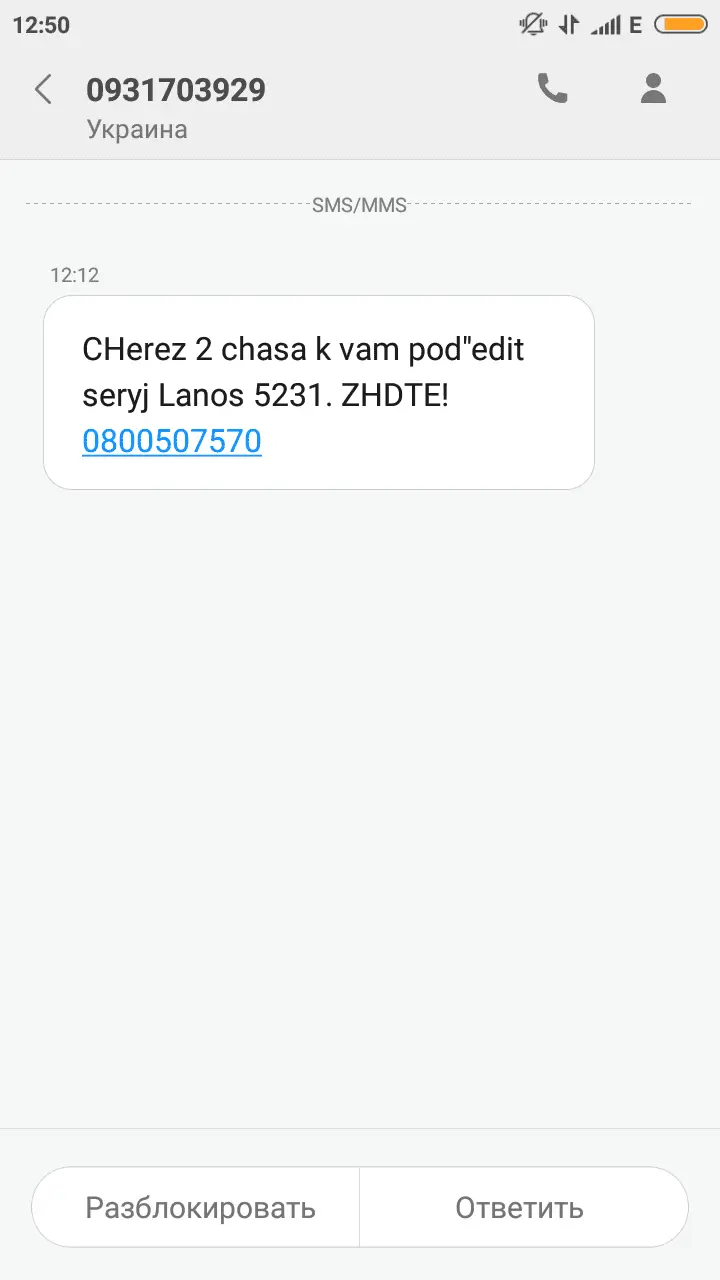Open contact details for this sender
Viewport: 720px width, 1280px height.
tap(653, 89)
